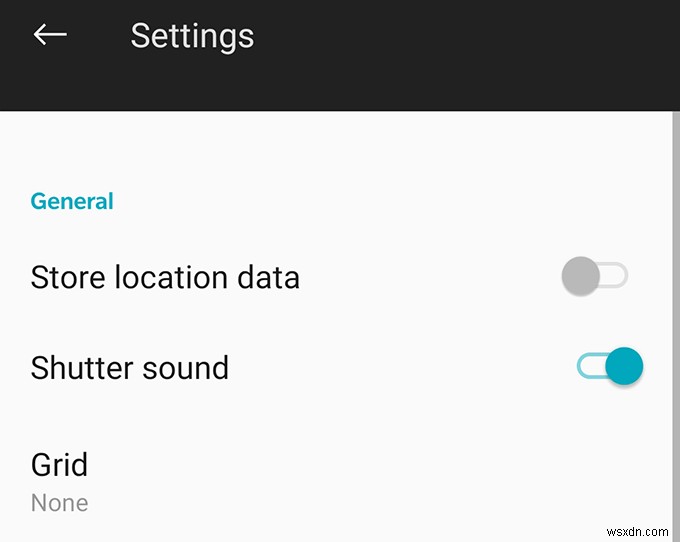Enable Store location data switch
The height and width of the screenshot is (542, 680).
595,276
